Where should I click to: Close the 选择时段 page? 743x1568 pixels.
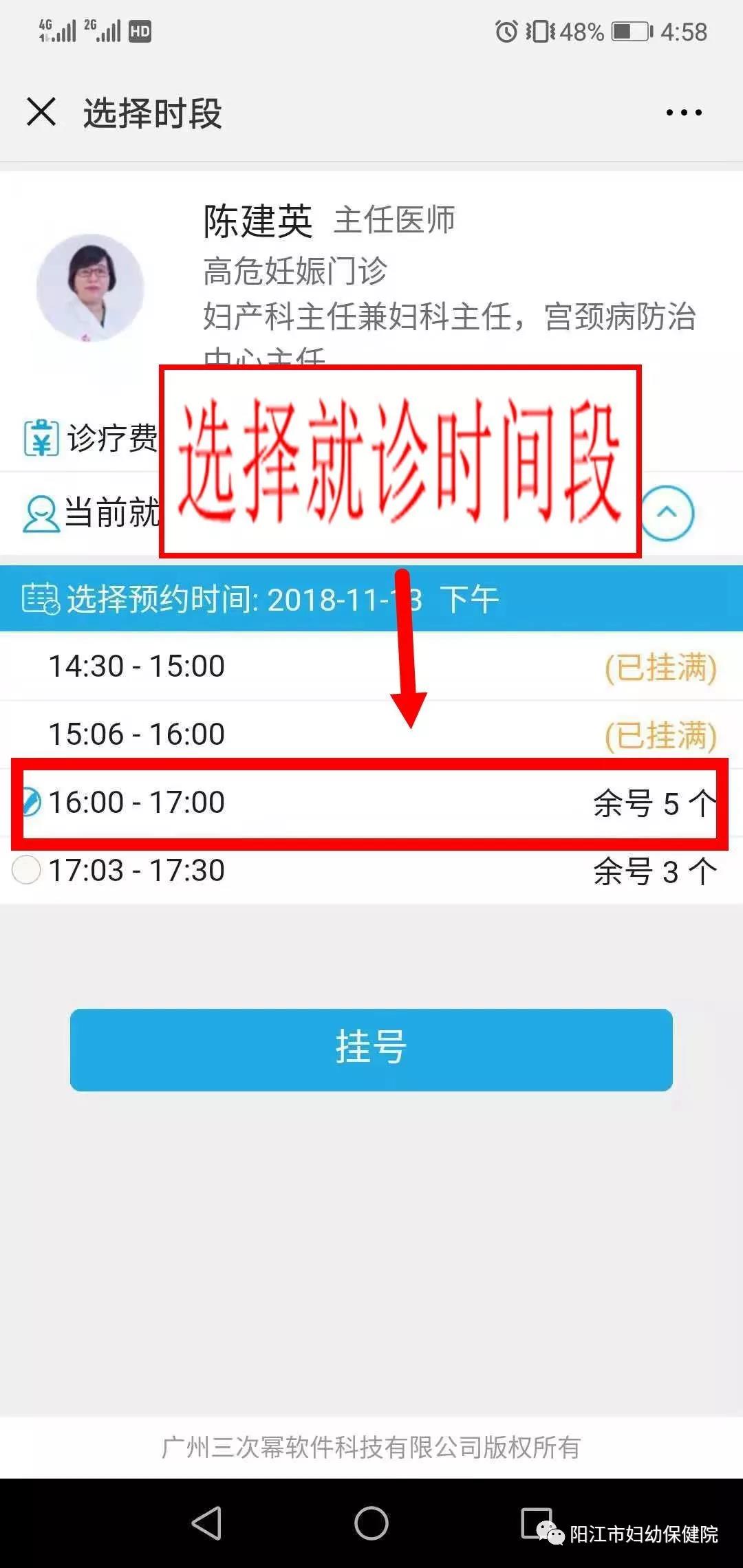(x=41, y=111)
